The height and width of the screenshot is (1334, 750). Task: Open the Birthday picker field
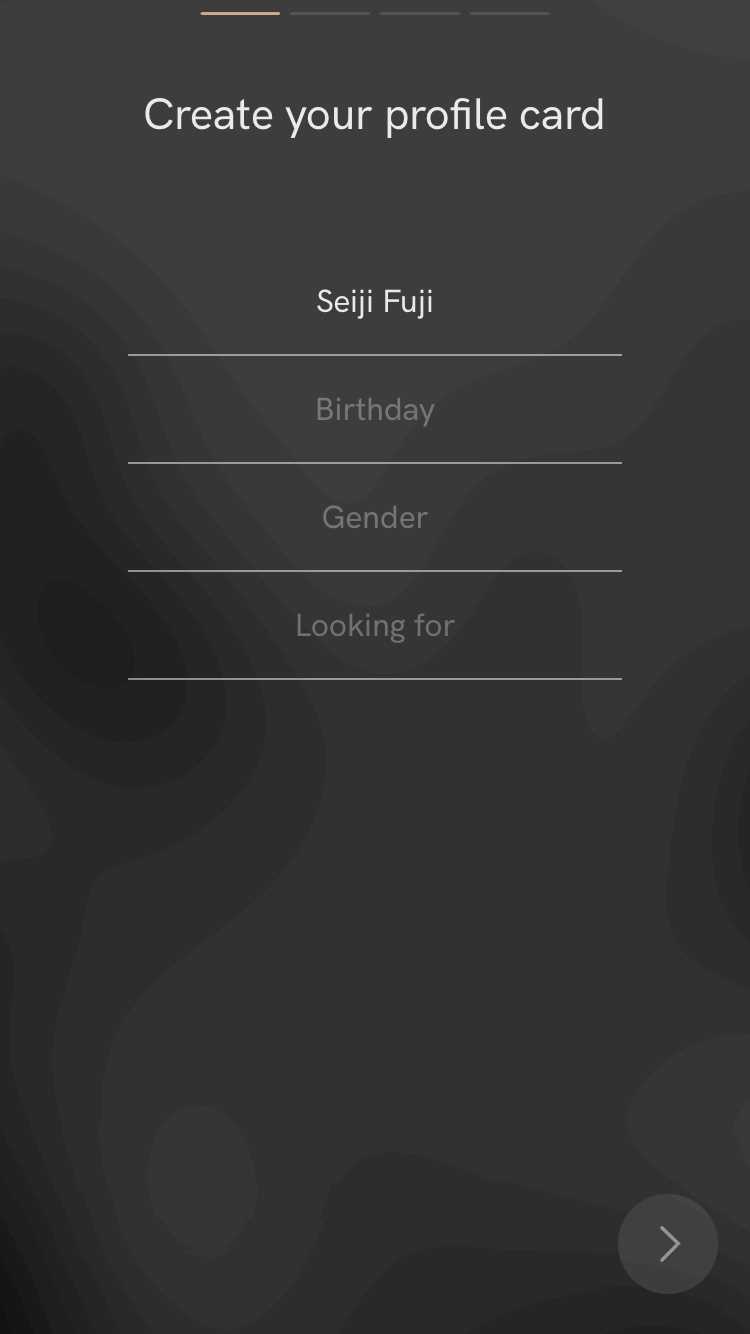coord(375,410)
